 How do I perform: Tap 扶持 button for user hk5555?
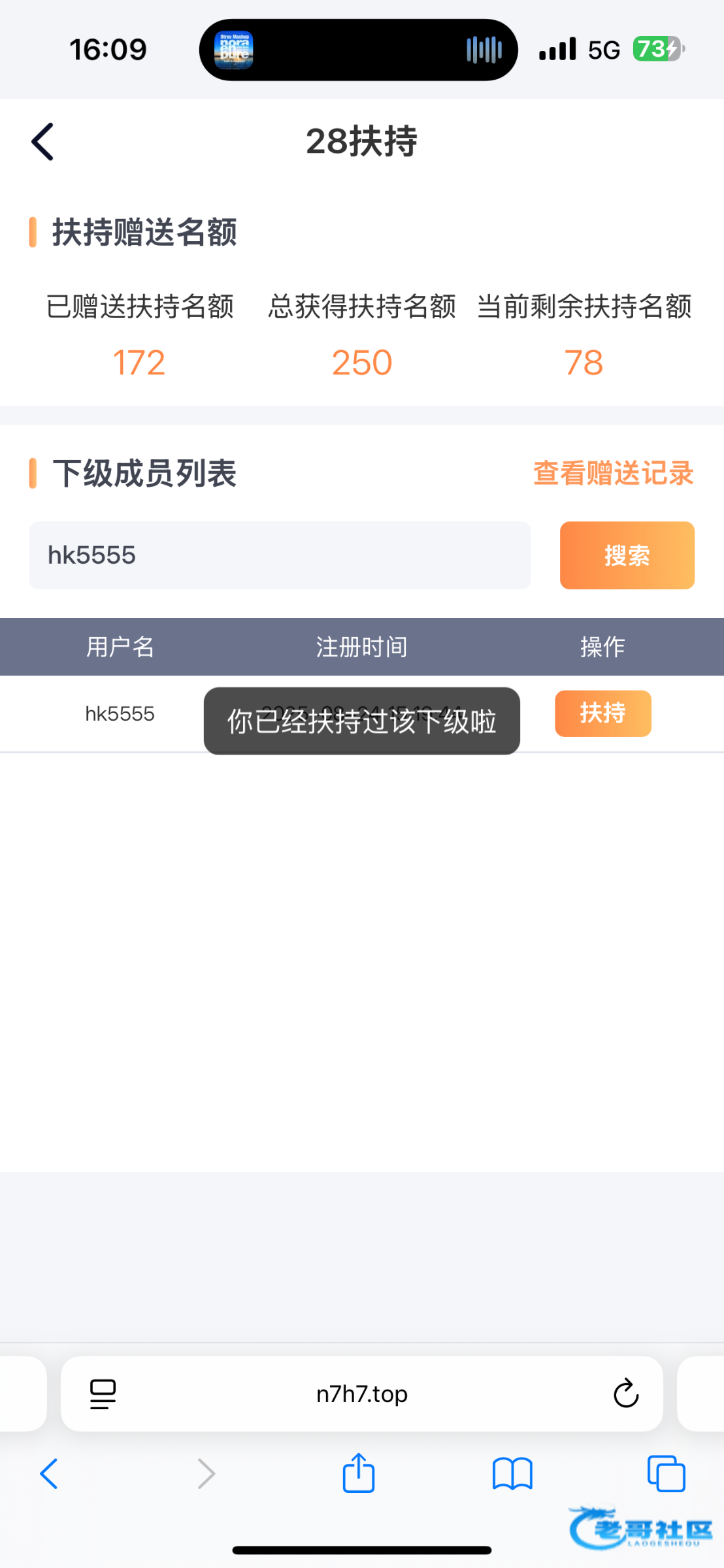click(602, 713)
